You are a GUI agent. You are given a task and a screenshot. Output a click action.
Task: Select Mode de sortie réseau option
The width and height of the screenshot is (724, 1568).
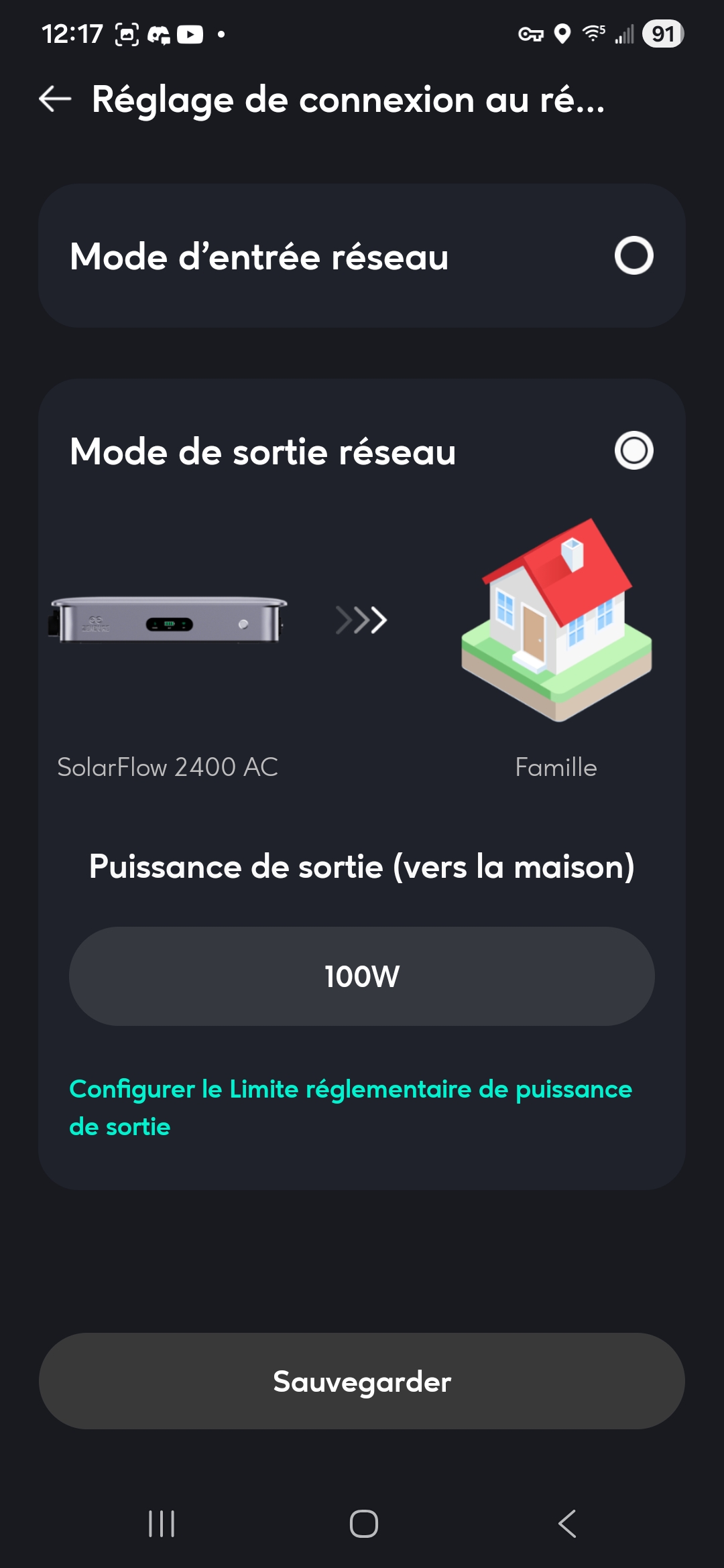pos(633,450)
